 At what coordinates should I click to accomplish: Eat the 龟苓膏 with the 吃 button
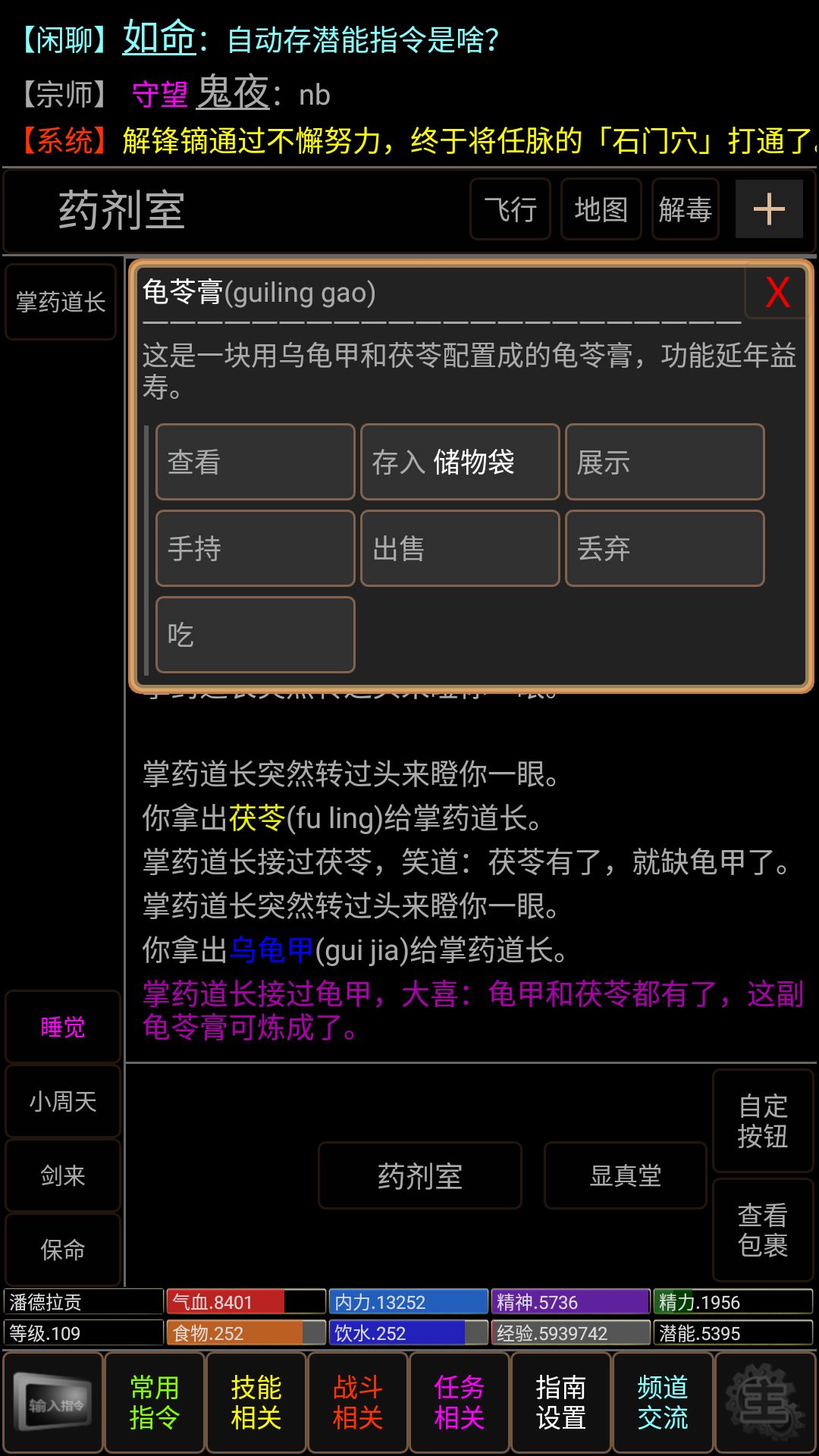[255, 634]
